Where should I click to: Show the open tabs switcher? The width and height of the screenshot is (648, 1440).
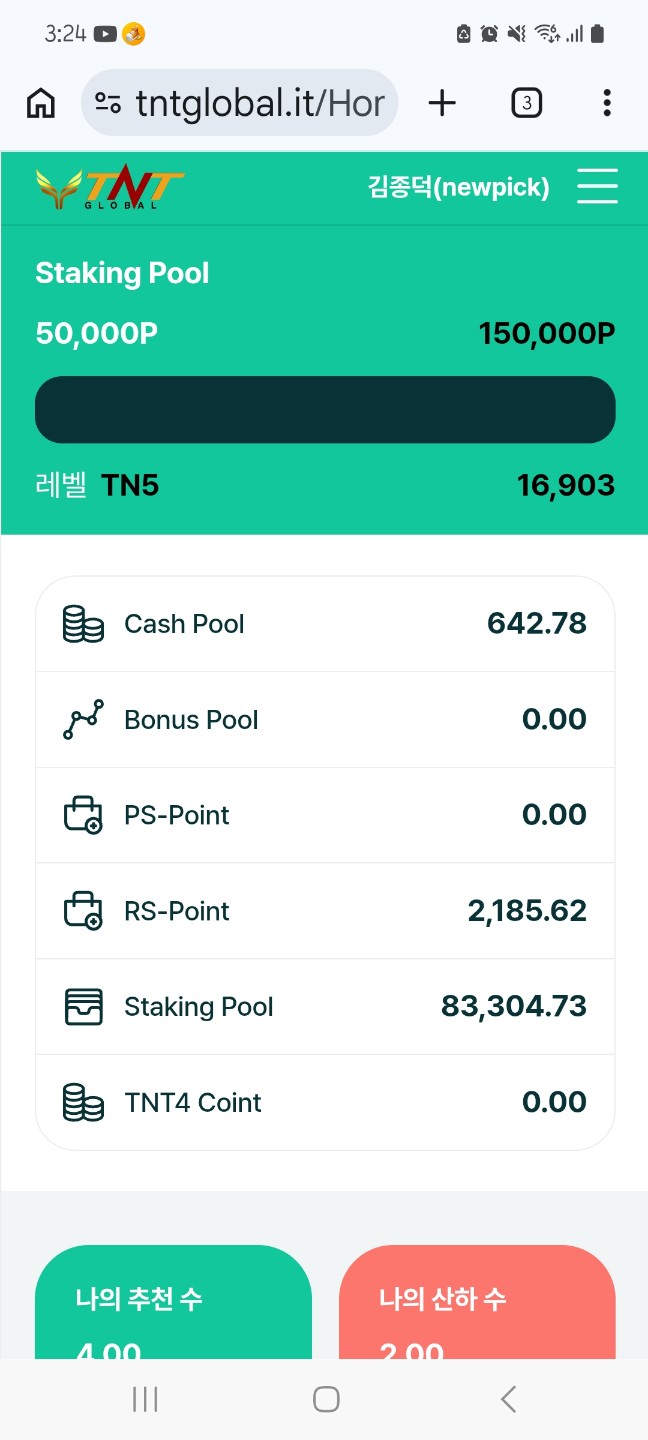[x=526, y=103]
